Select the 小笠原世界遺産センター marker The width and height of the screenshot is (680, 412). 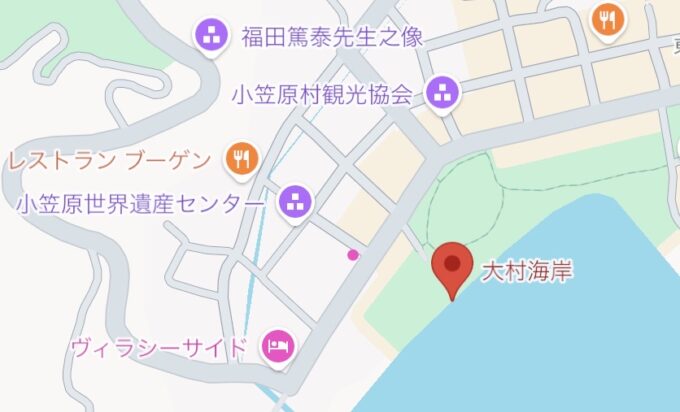click(295, 201)
